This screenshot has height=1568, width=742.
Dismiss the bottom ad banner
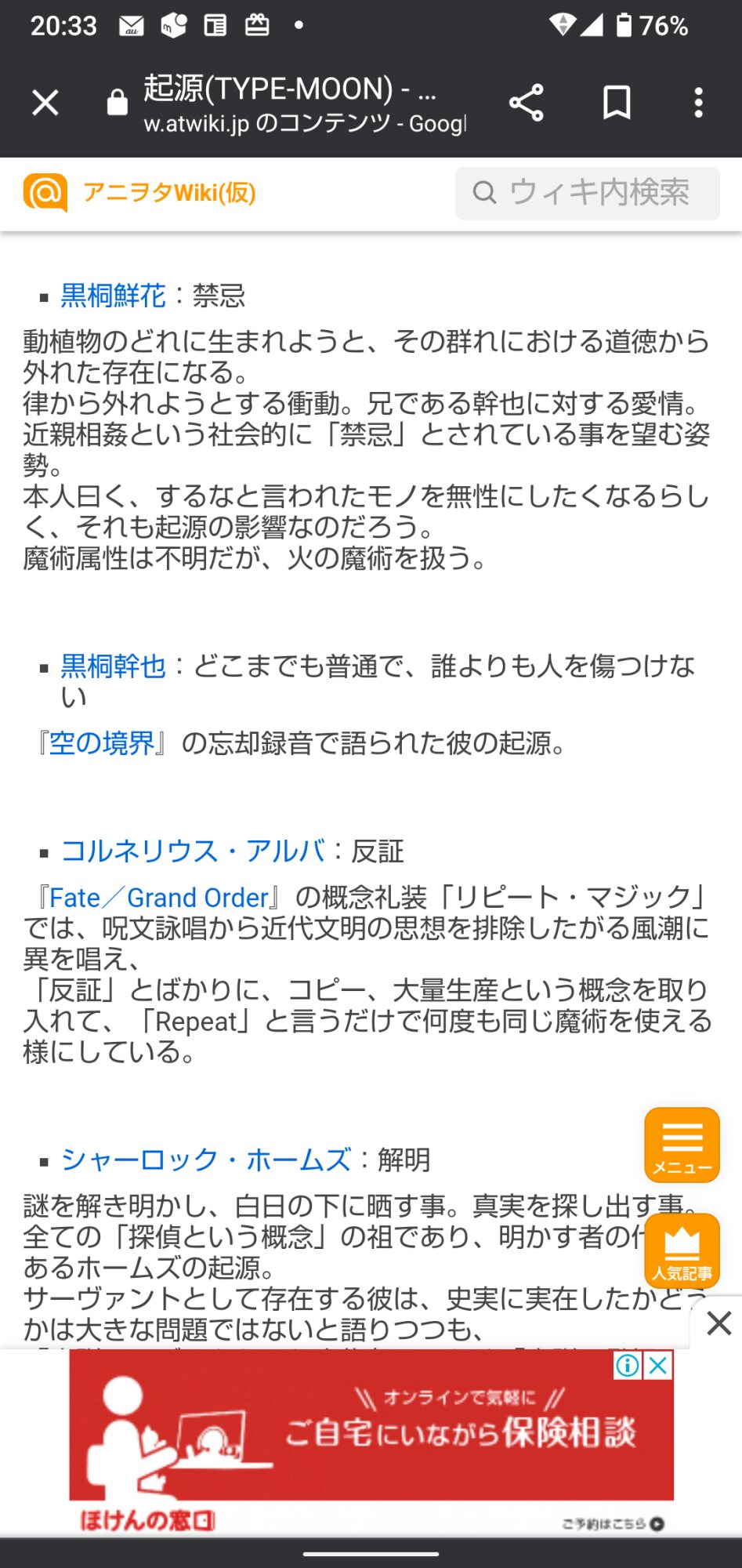(x=718, y=1323)
